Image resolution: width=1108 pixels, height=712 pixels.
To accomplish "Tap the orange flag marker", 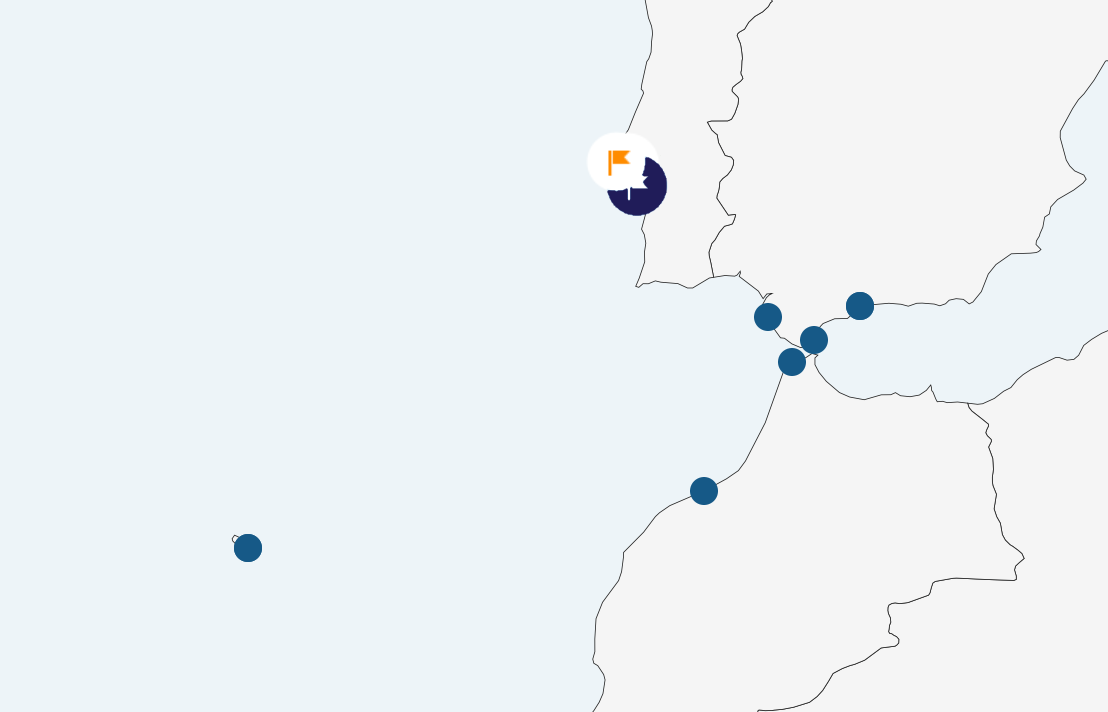I will (x=620, y=160).
